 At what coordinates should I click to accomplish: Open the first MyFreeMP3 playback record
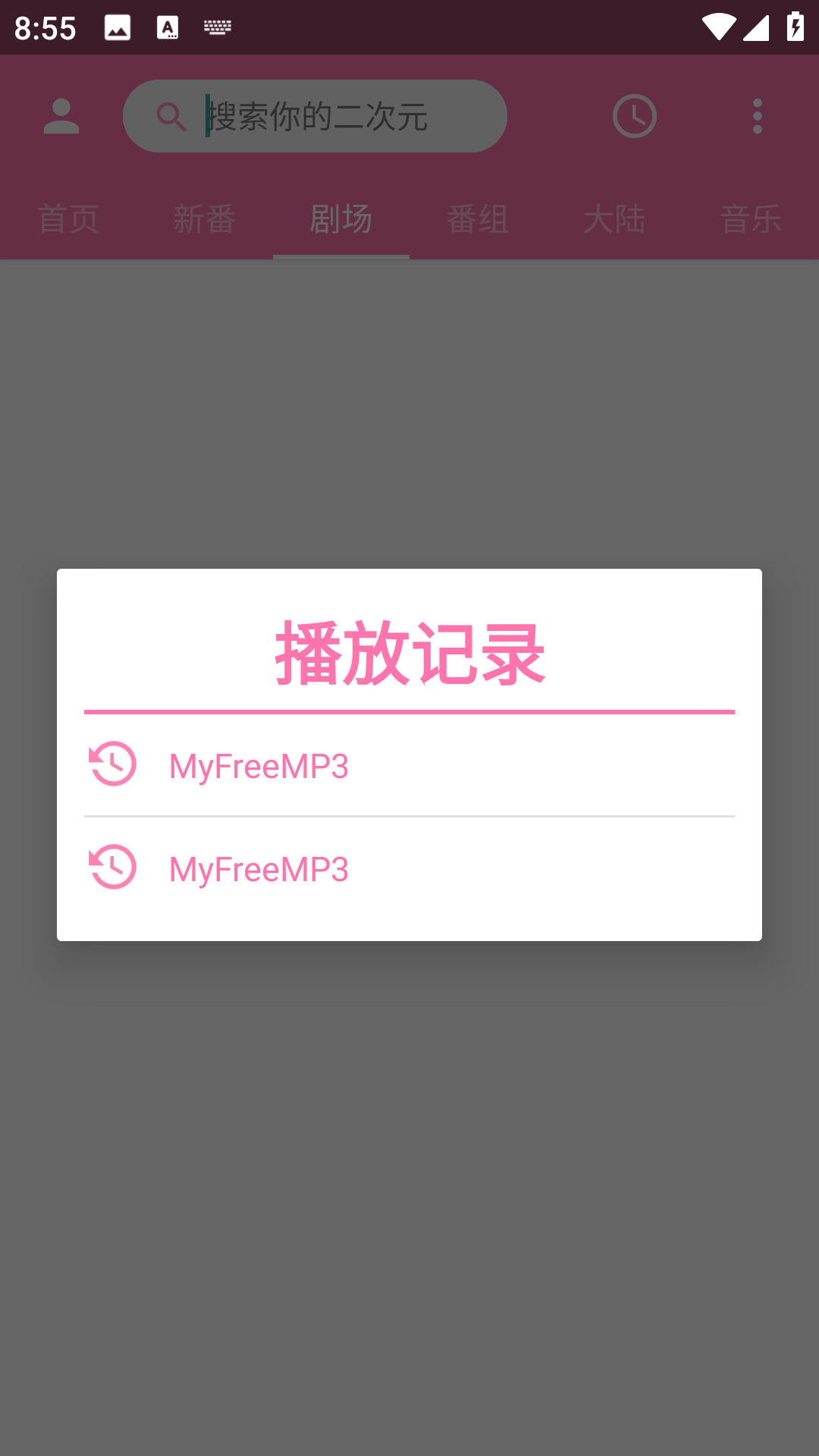(409, 766)
